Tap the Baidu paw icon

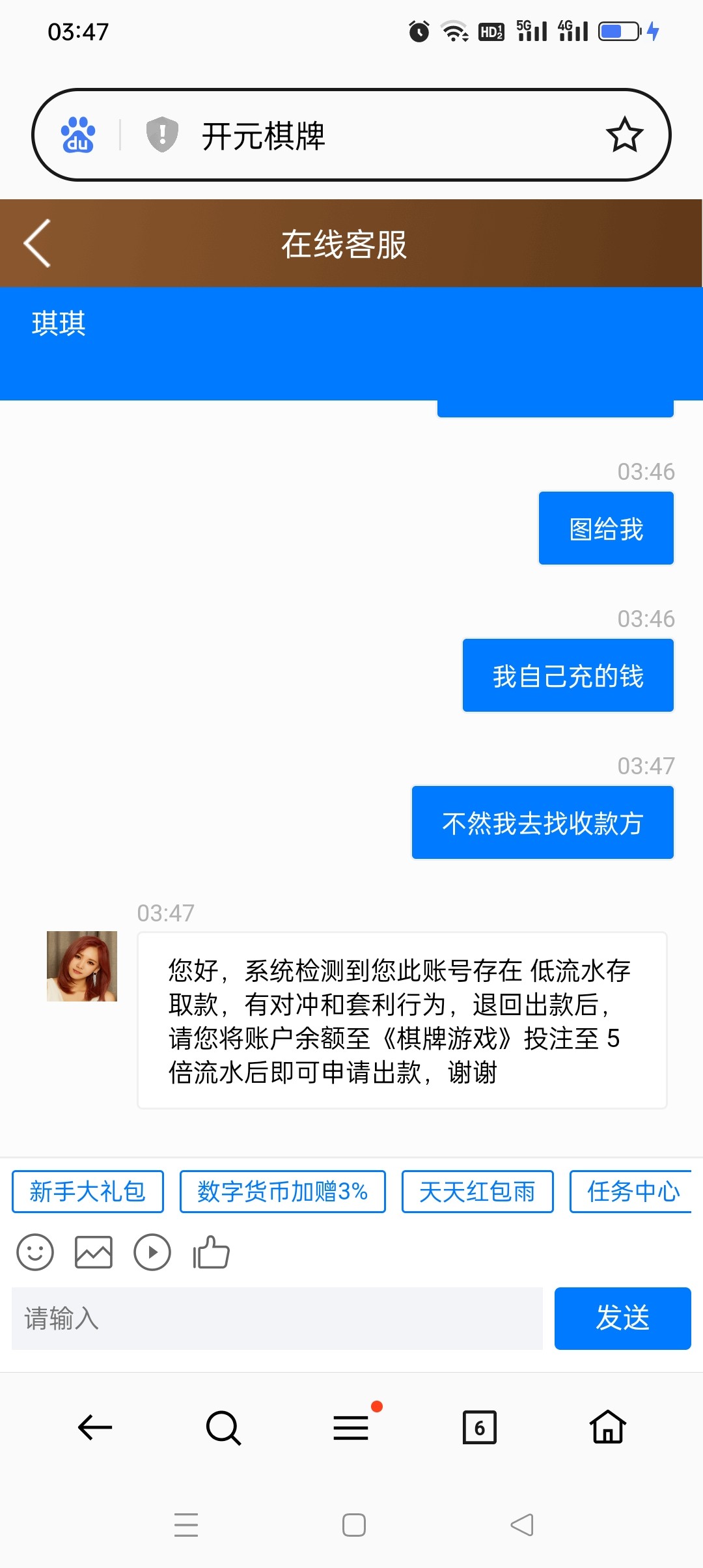78,135
